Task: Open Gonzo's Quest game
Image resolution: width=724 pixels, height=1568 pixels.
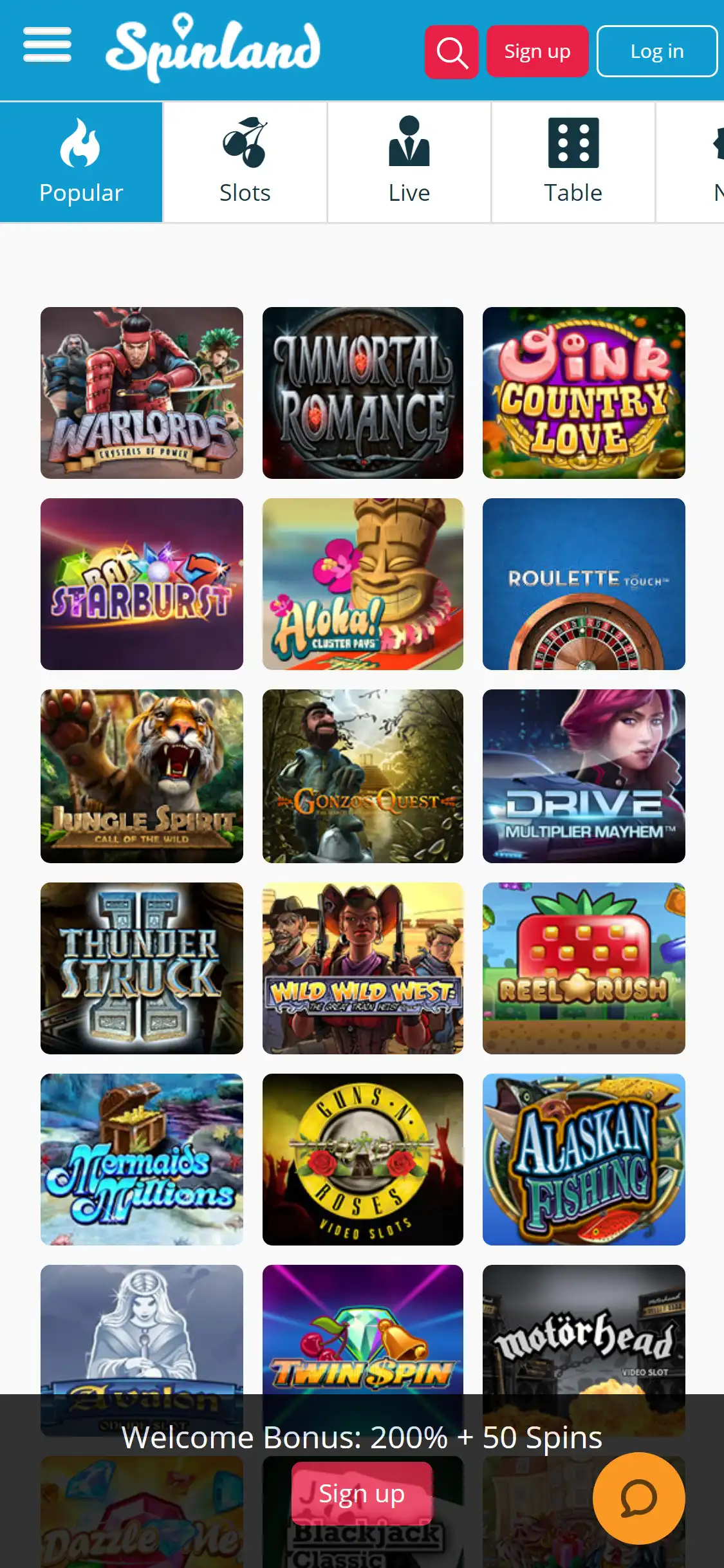Action: 363,776
